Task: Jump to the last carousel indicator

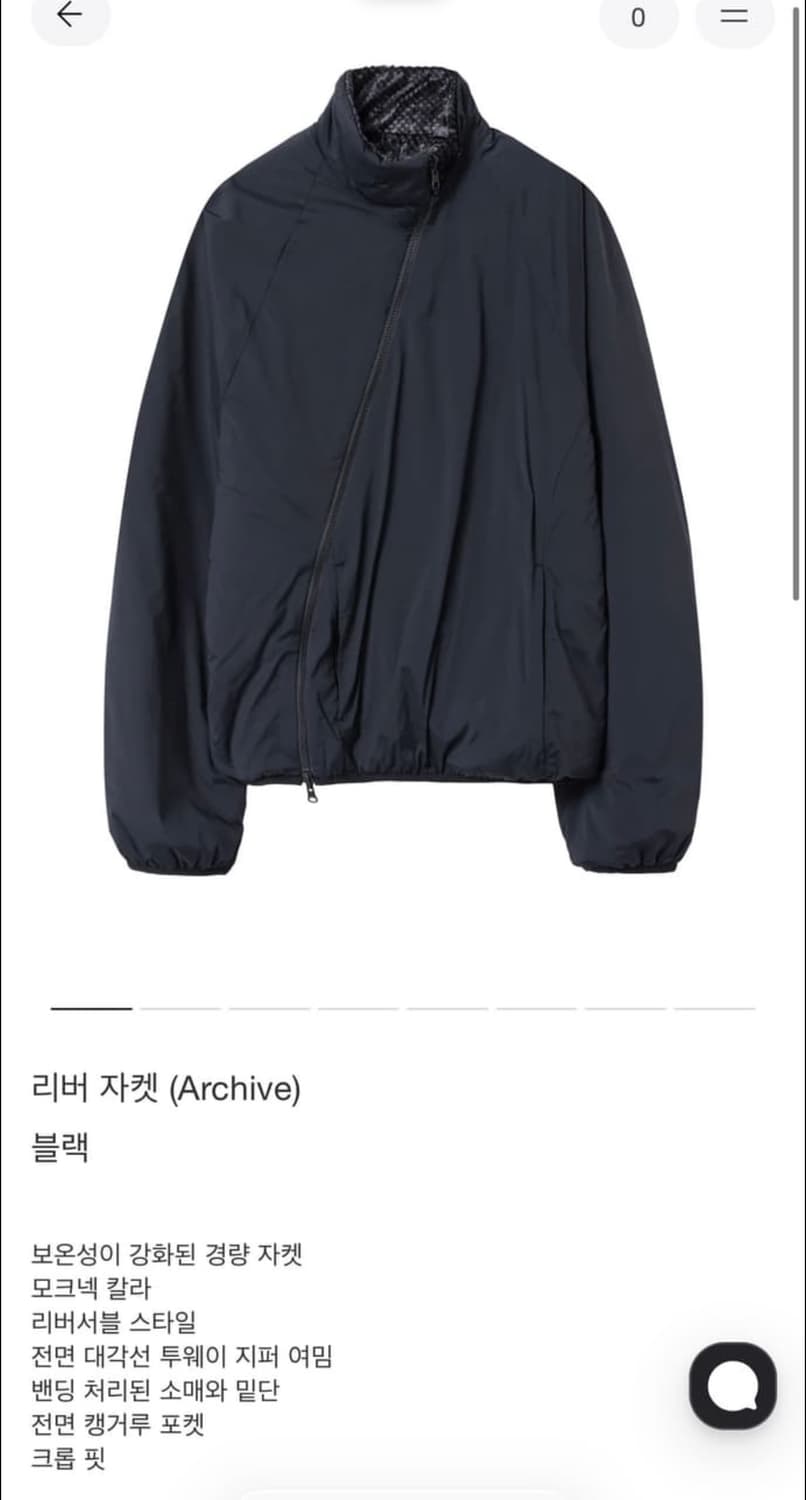Action: click(713, 1011)
